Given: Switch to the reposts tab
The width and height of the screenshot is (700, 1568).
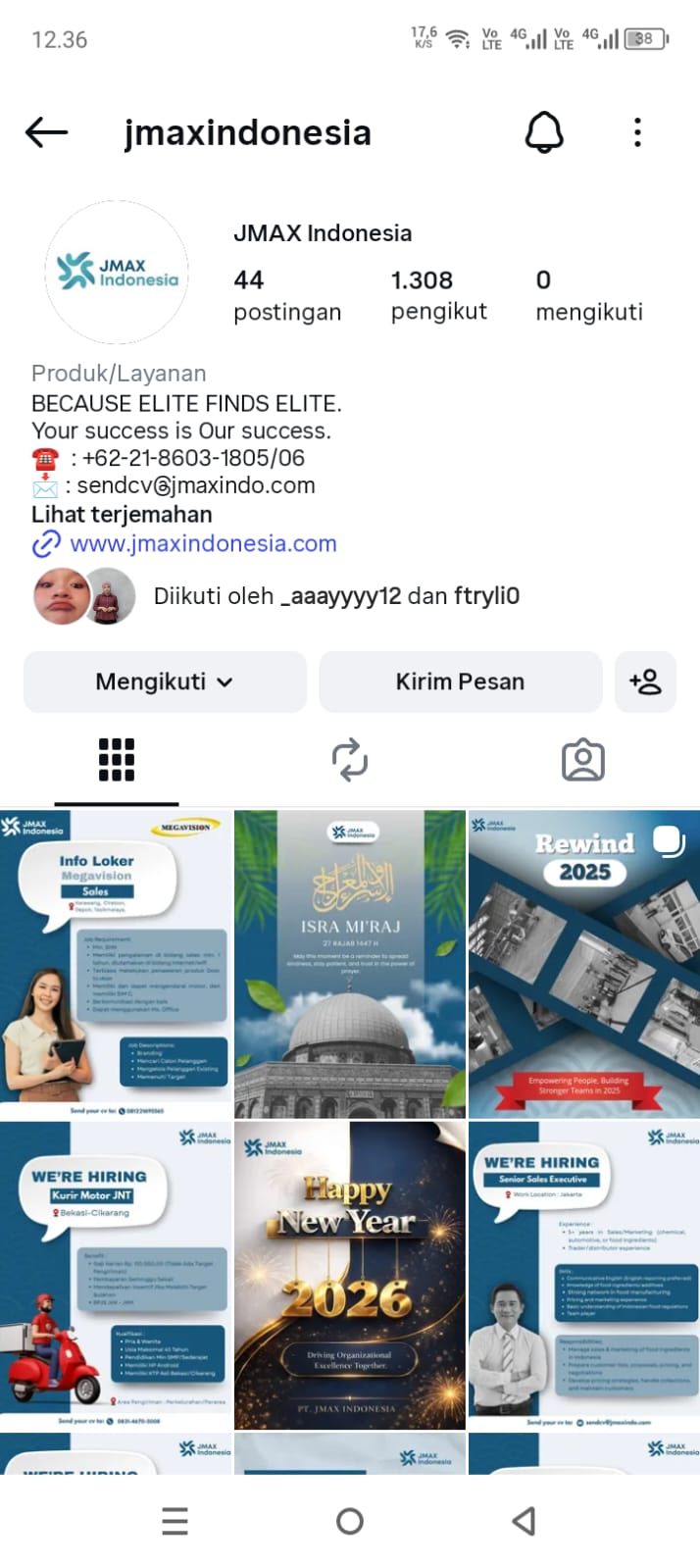Looking at the screenshot, I should click(350, 760).
